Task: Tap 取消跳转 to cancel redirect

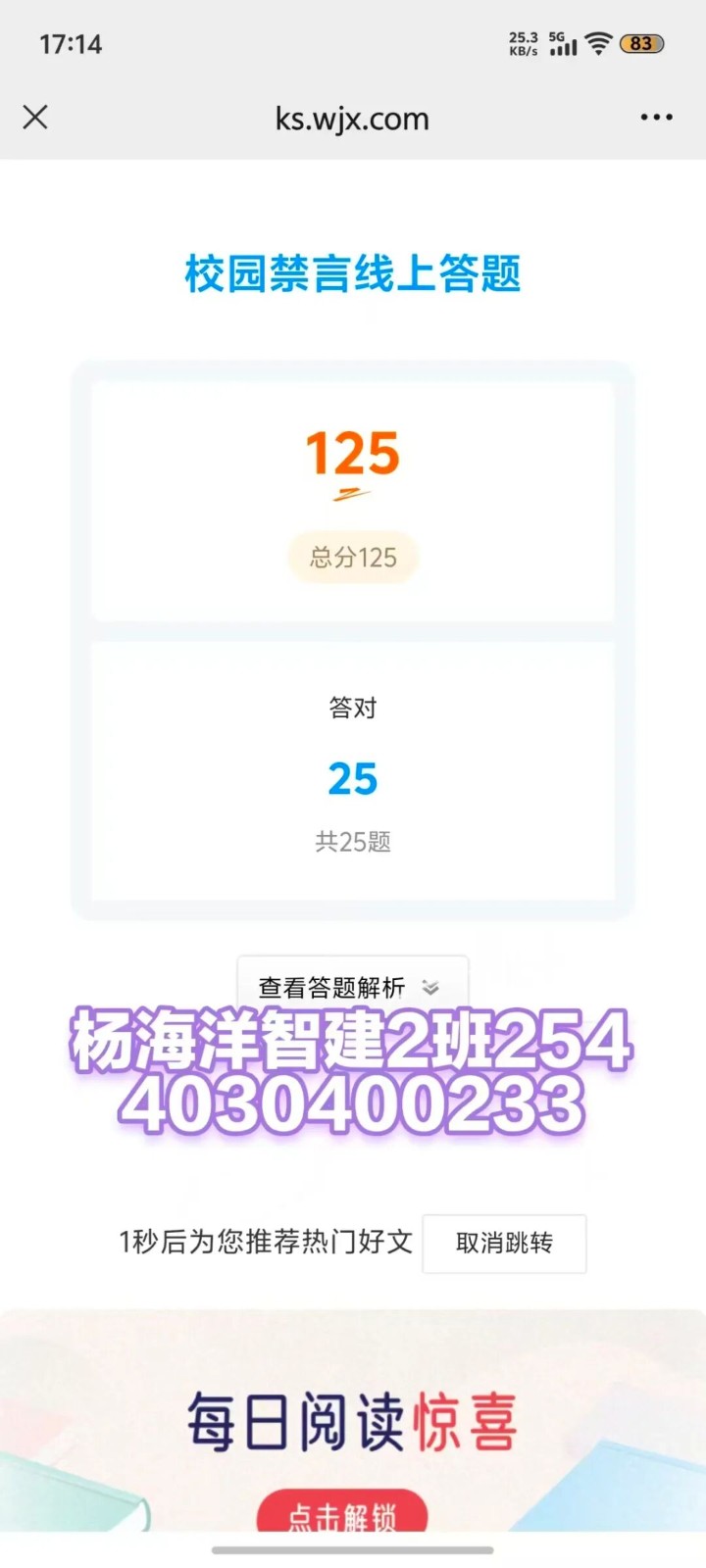Action: pyautogui.click(x=504, y=1243)
